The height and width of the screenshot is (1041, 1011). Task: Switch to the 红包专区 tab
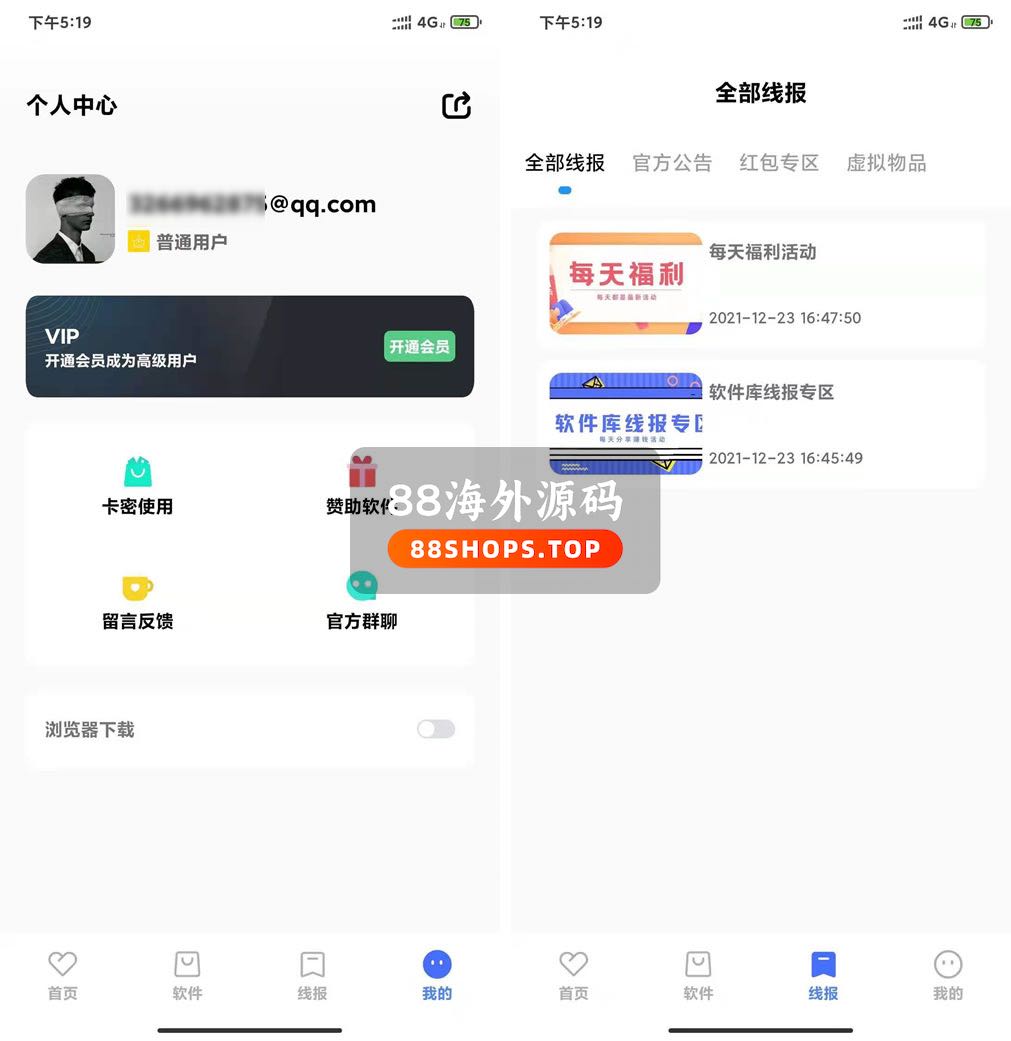coord(779,163)
